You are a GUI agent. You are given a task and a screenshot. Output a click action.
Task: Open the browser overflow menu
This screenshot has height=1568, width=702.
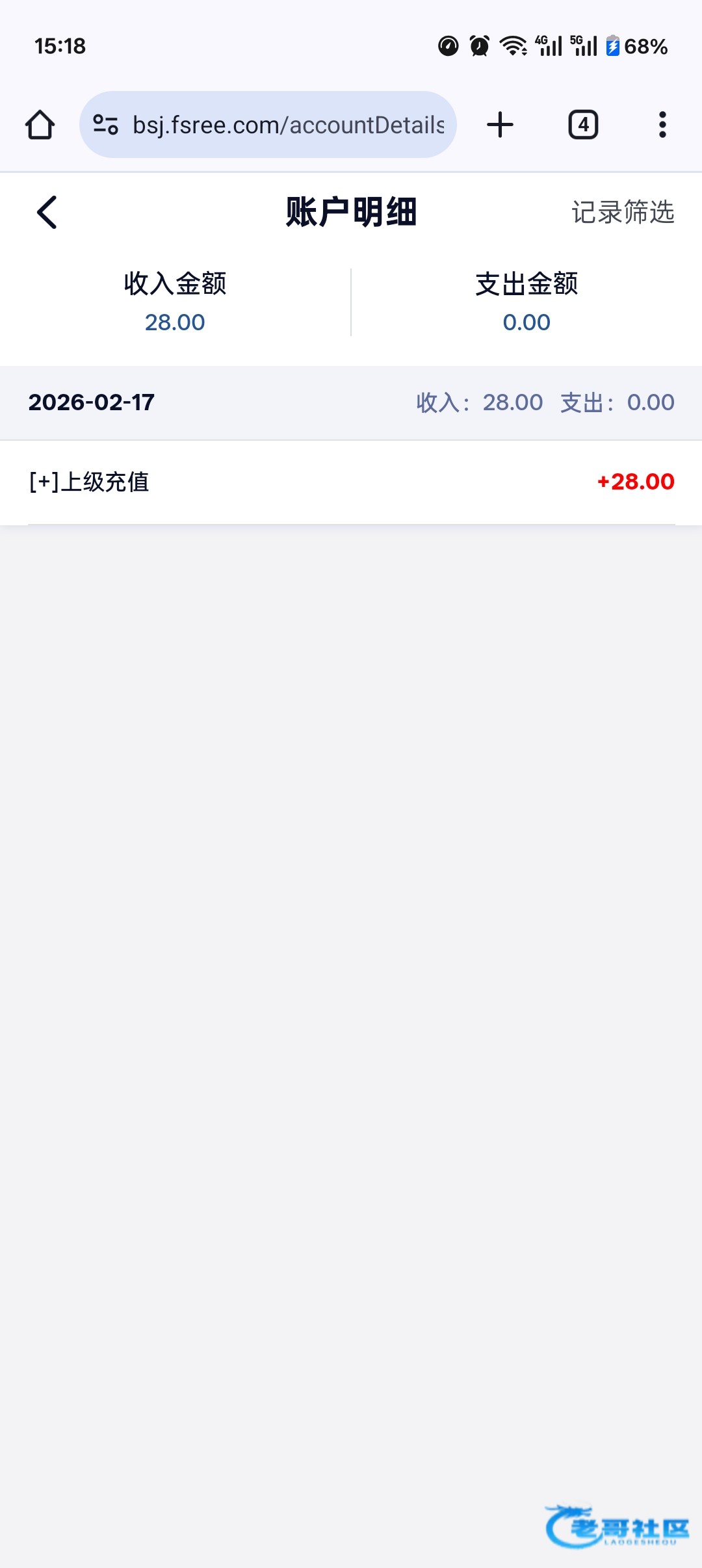pos(662,125)
